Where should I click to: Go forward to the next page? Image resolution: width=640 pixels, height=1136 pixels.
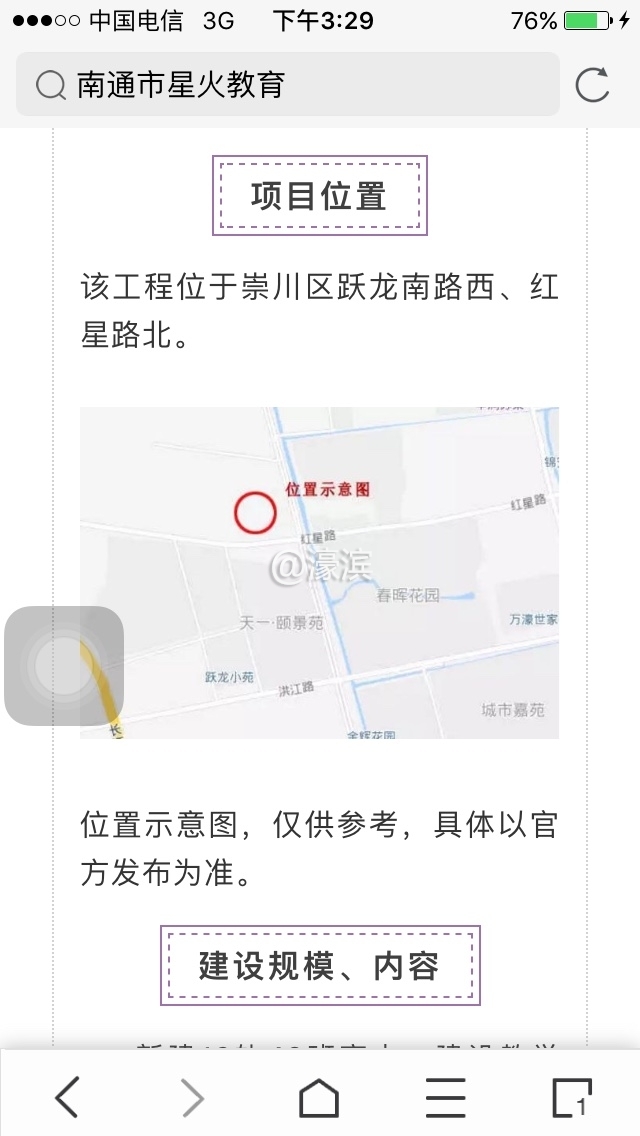coord(192,1098)
